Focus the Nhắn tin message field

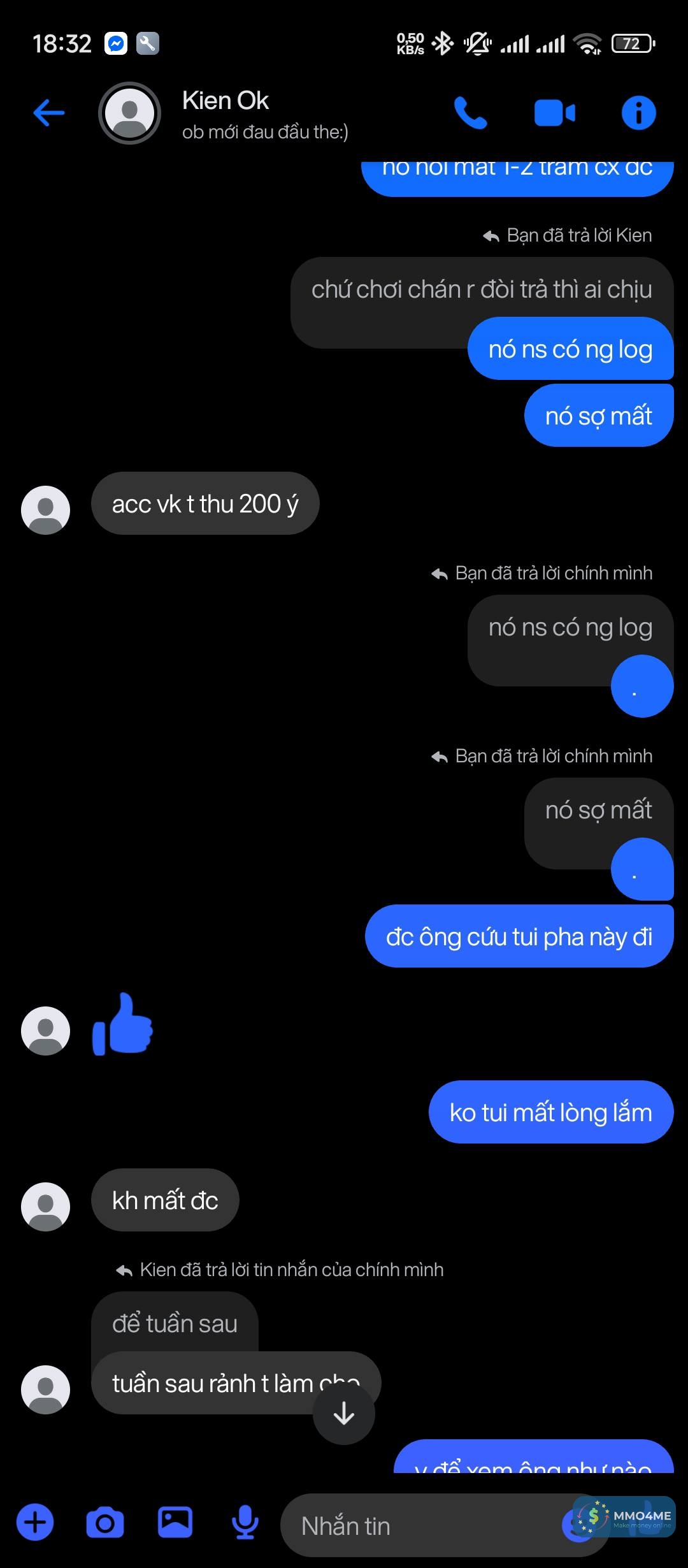click(x=420, y=1526)
